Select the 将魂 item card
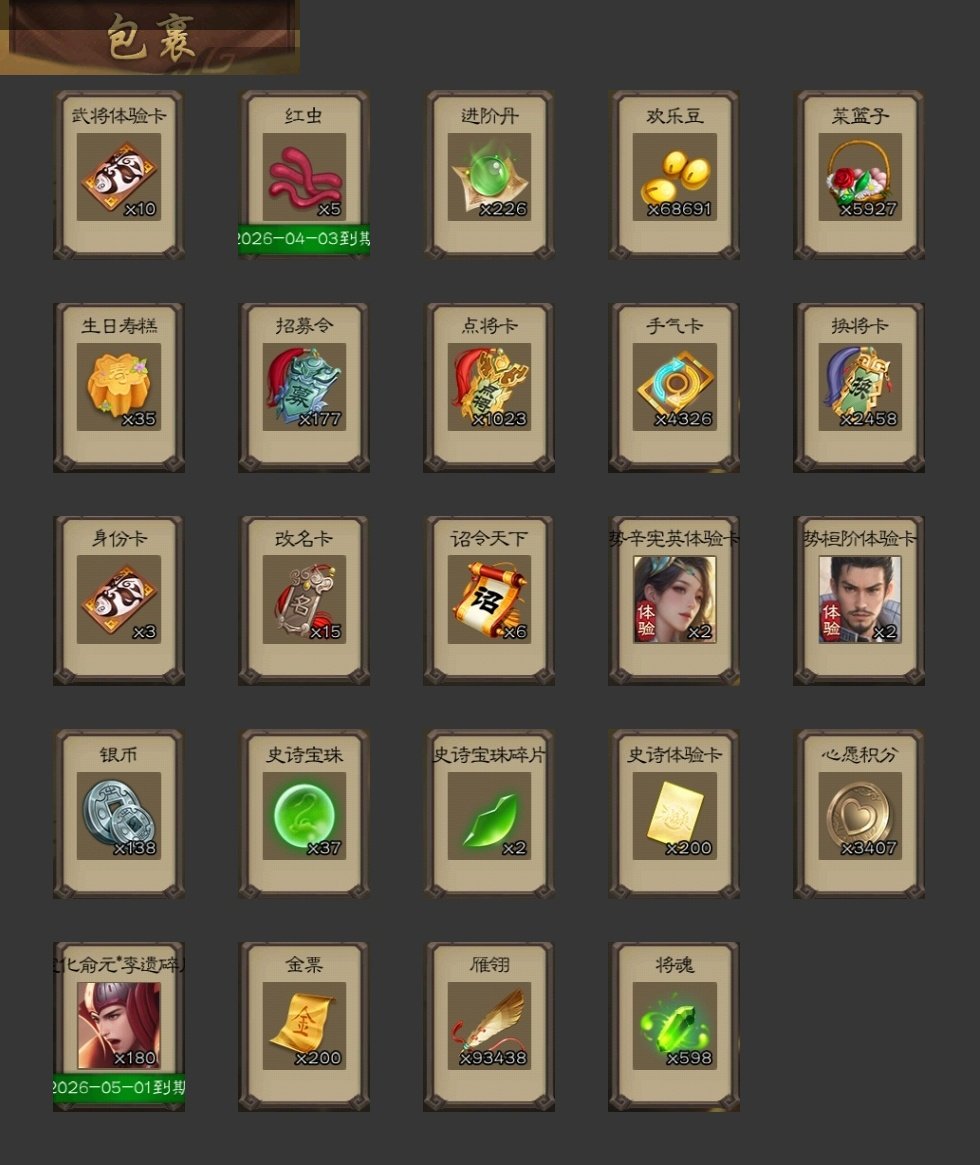 point(674,1026)
